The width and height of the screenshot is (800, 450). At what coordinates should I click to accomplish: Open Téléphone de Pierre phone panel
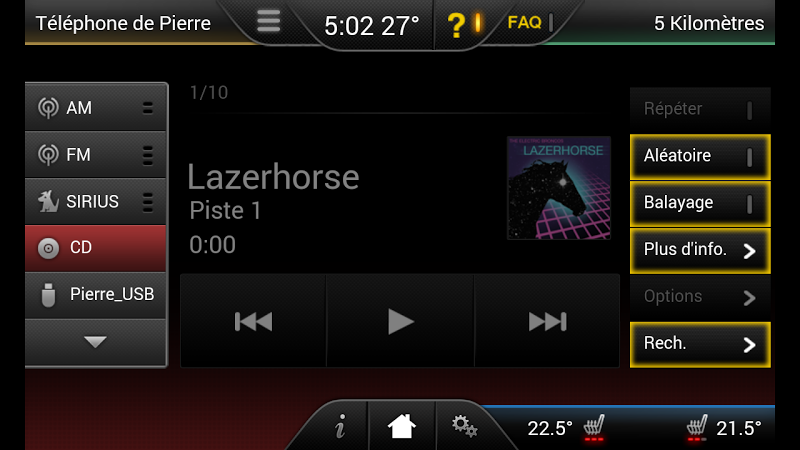coord(123,23)
